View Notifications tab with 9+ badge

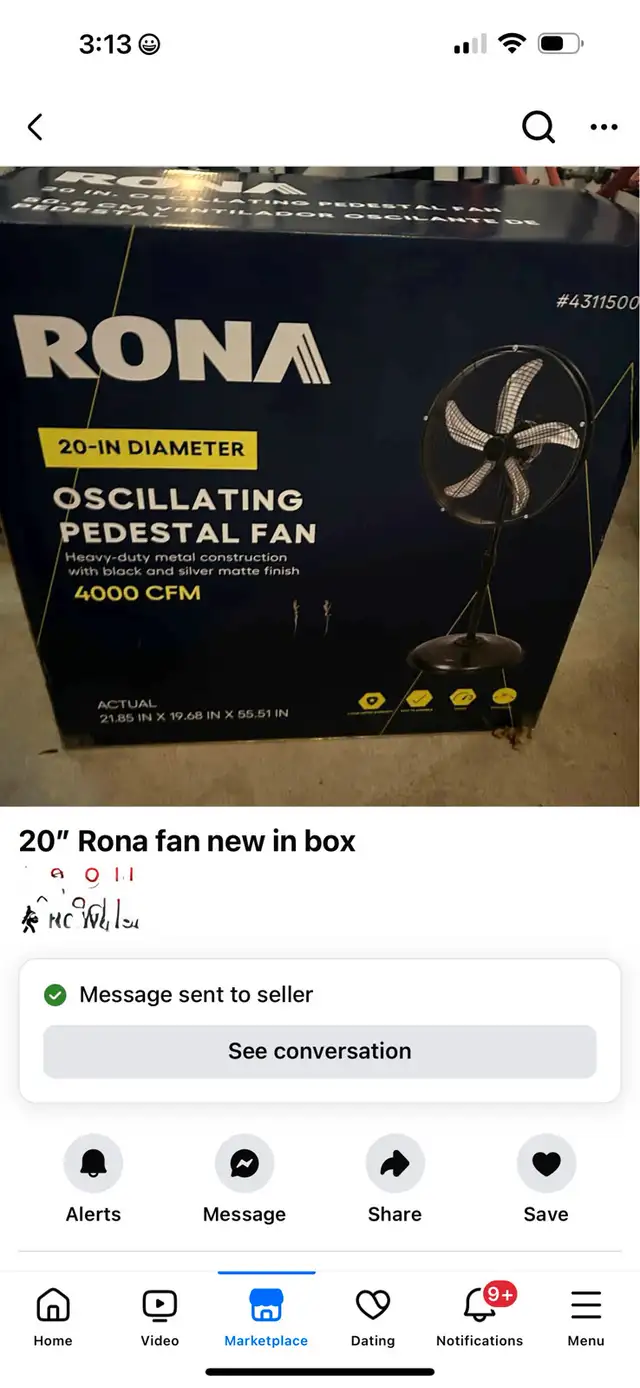480,1317
